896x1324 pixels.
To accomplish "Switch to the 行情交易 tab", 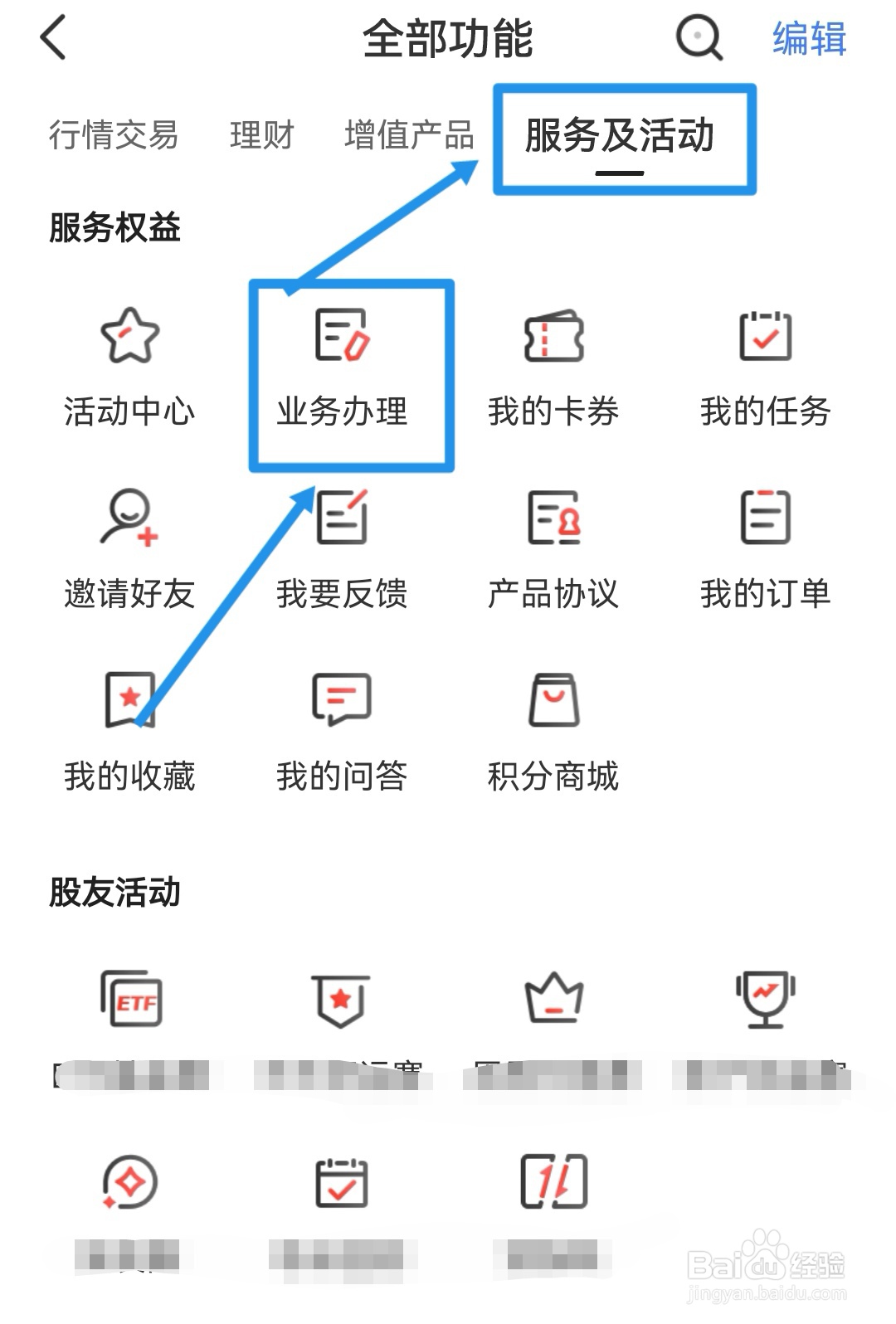I will (112, 137).
